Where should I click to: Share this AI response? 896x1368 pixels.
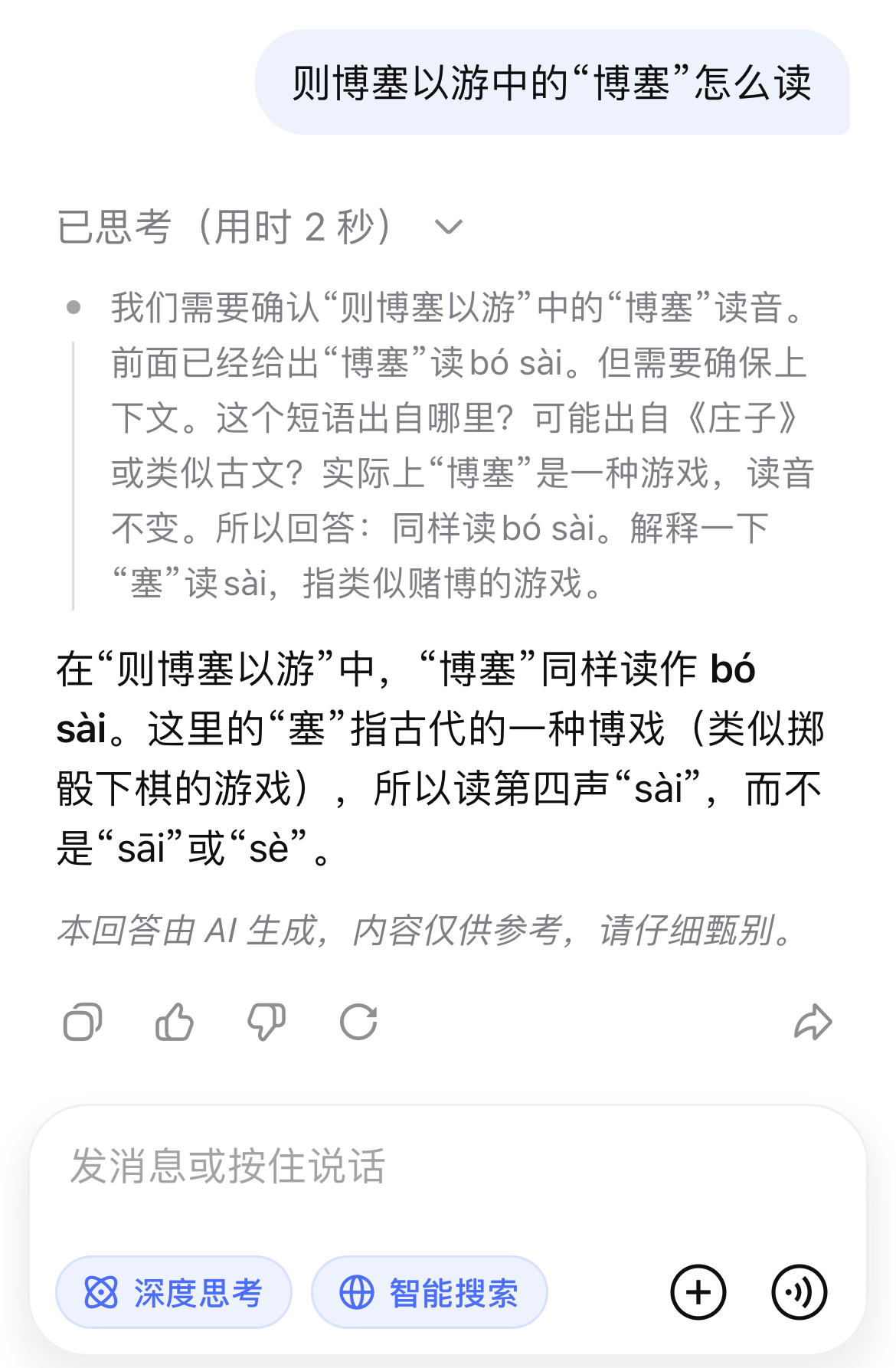(813, 1022)
